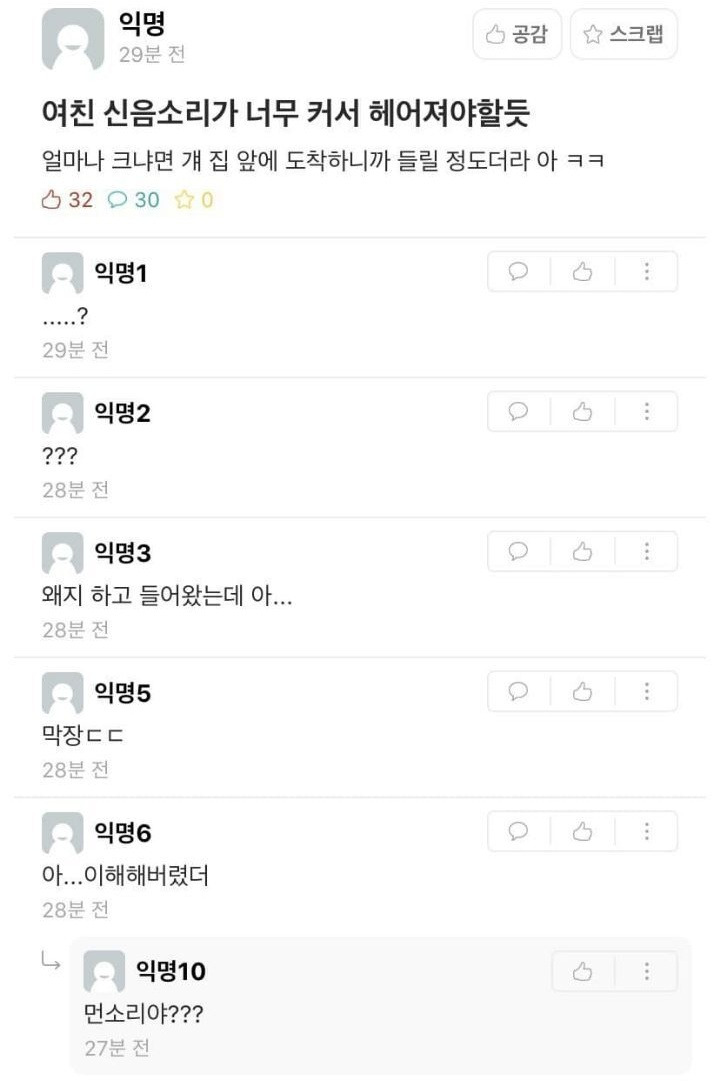Reply to 익명2's comment
The image size is (719, 1082).
(x=519, y=412)
